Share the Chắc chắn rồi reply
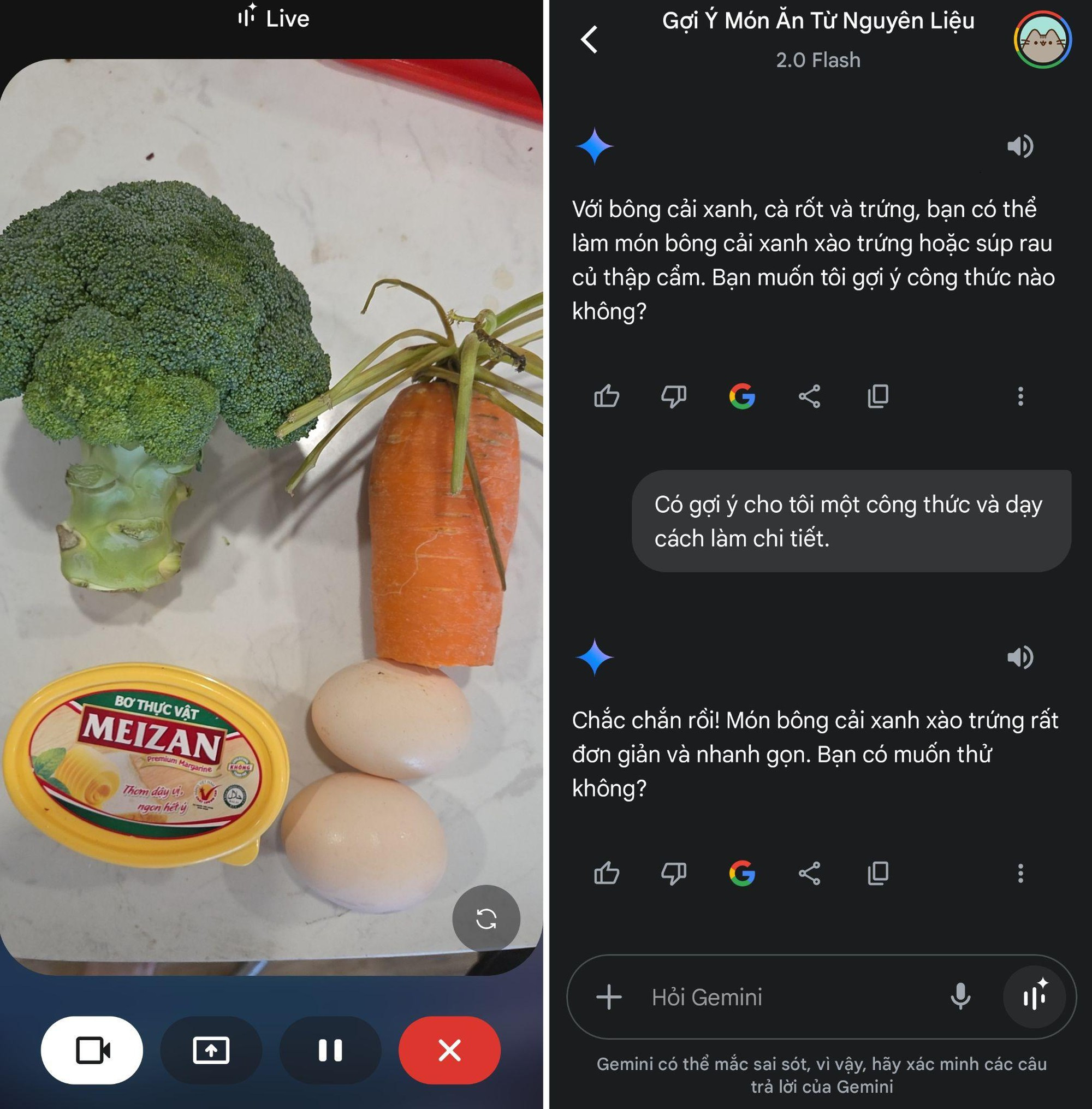 tap(809, 873)
